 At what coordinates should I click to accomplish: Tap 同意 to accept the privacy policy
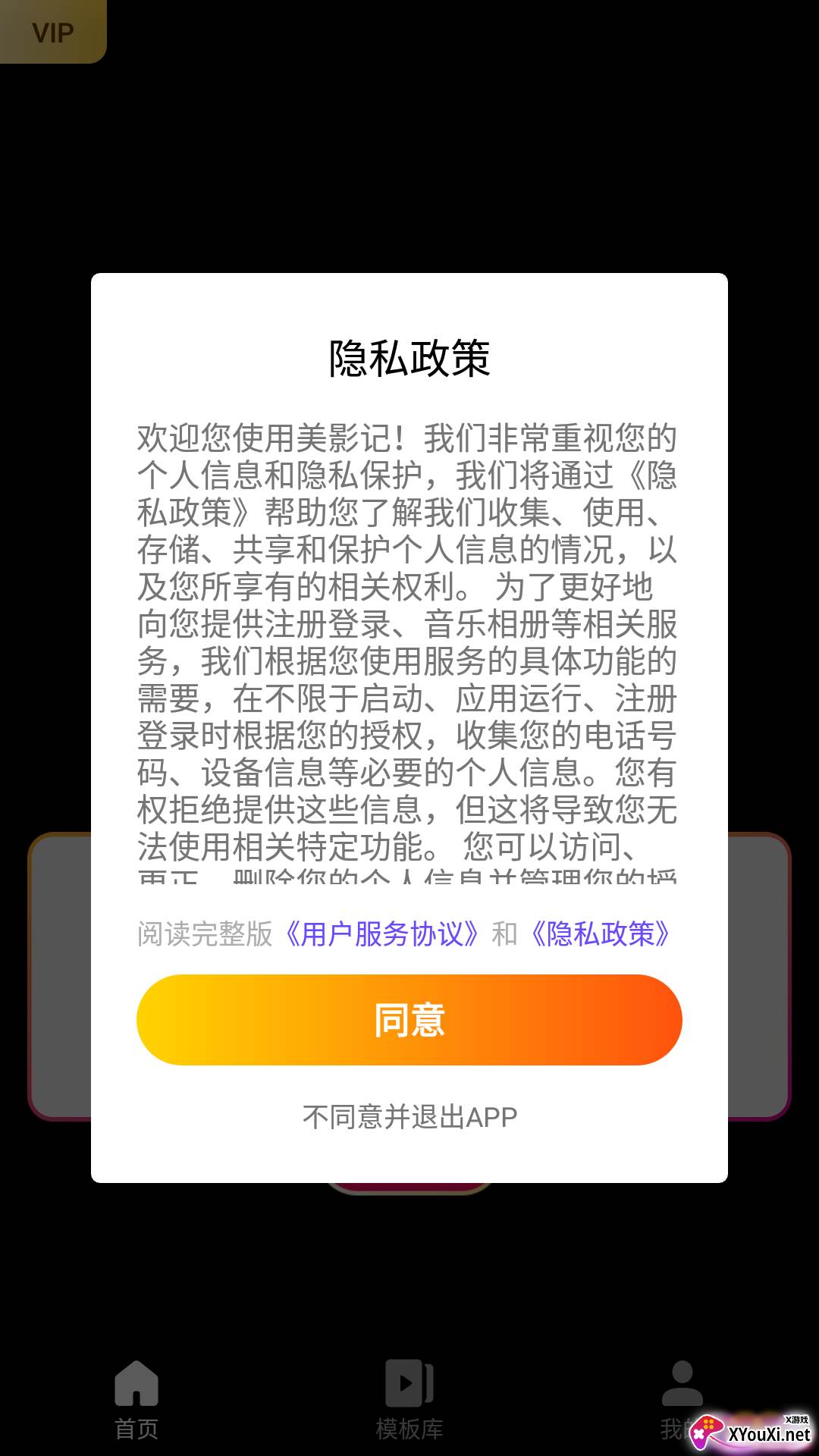(409, 1019)
